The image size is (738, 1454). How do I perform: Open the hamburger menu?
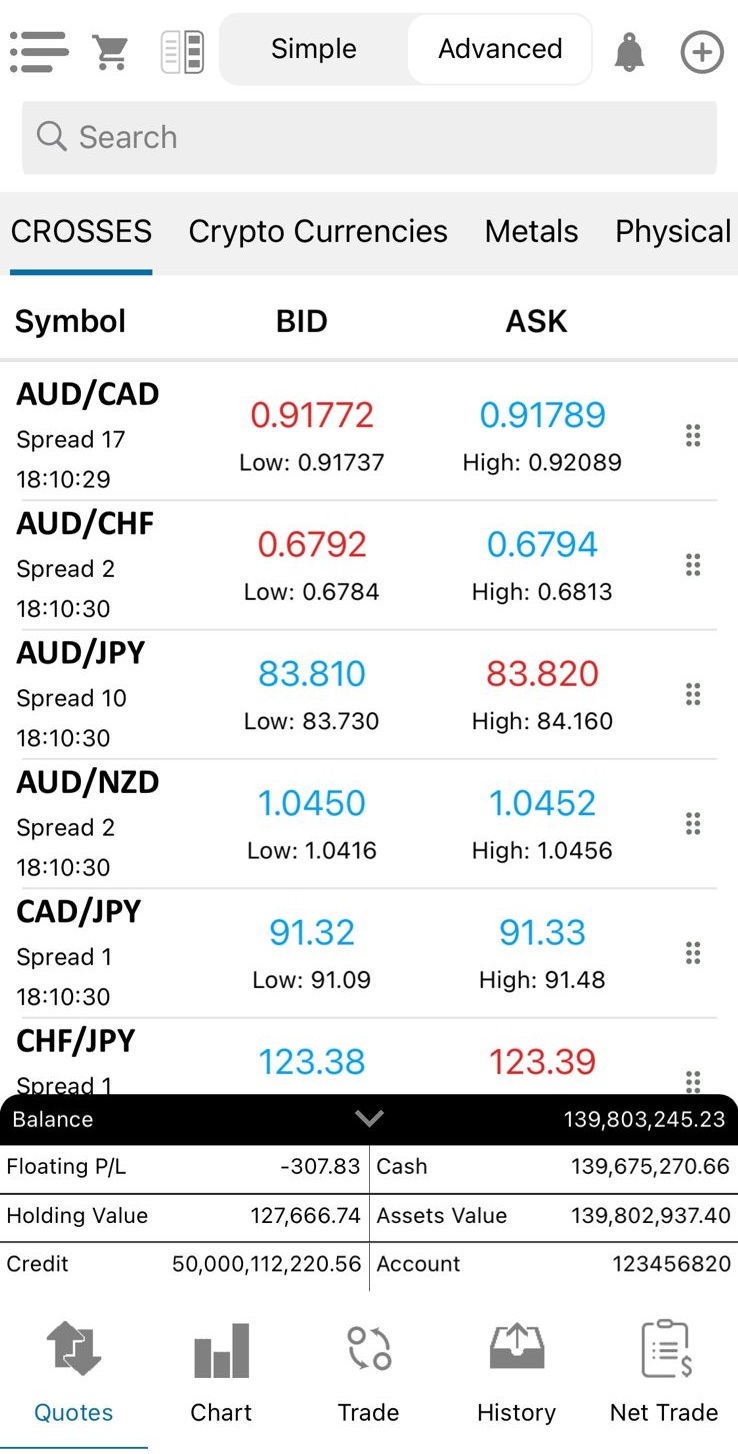(x=38, y=50)
